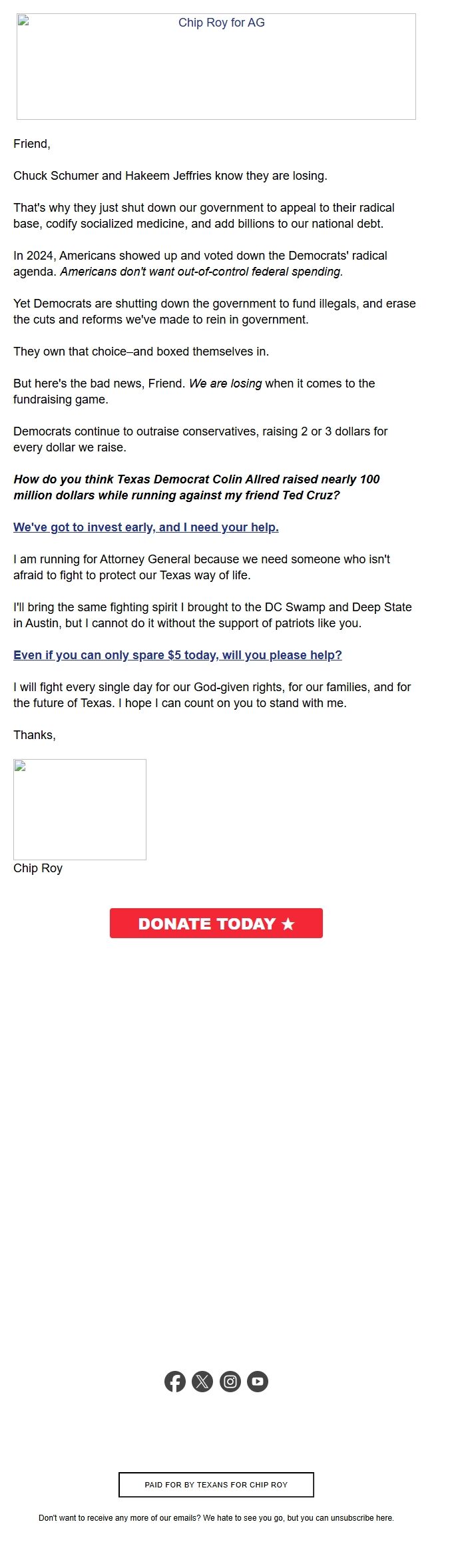Open the Chip Roy for AG header image
Viewport: 466px width, 1568px height.
click(216, 67)
